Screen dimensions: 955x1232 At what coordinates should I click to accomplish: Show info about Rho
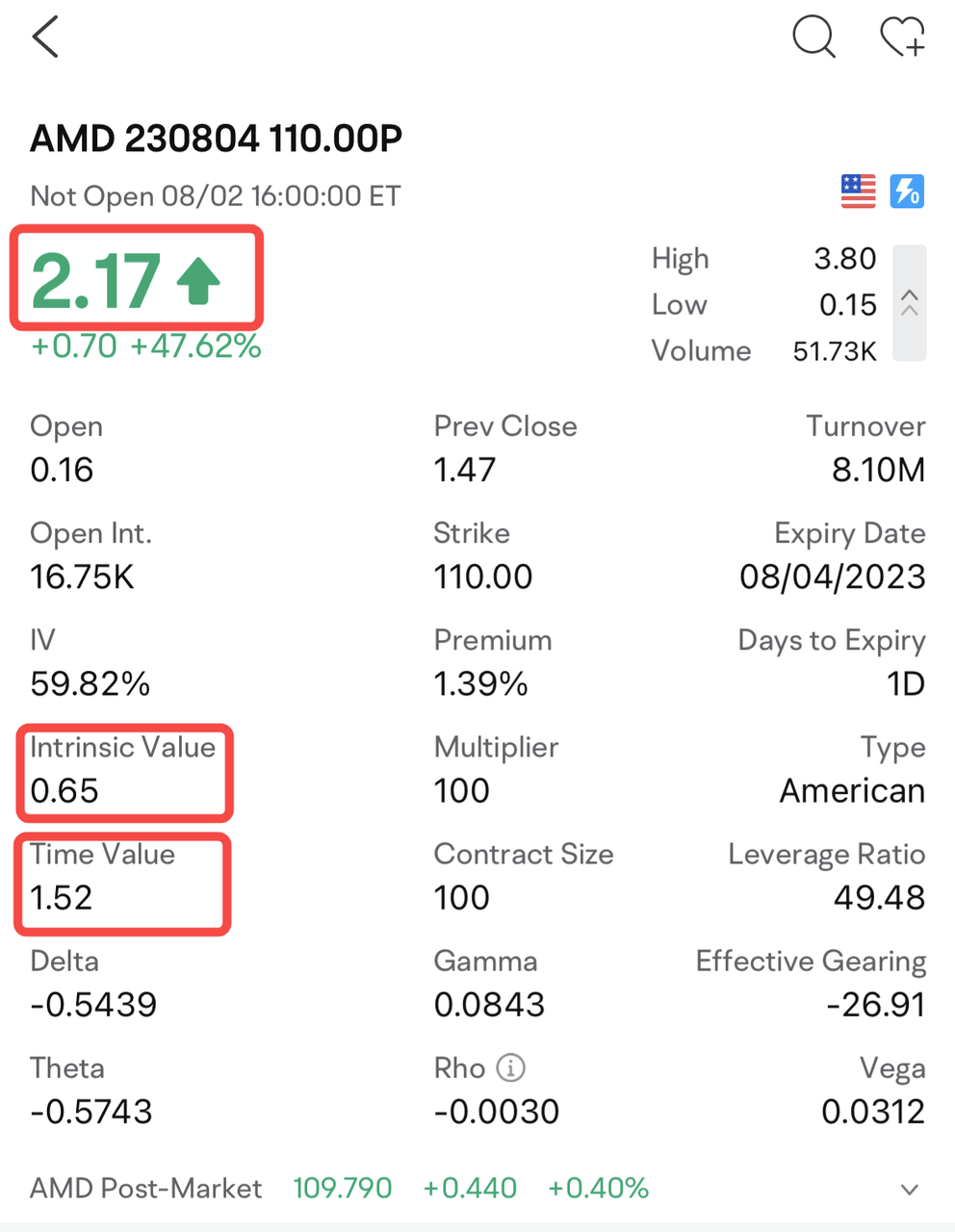(x=510, y=1067)
